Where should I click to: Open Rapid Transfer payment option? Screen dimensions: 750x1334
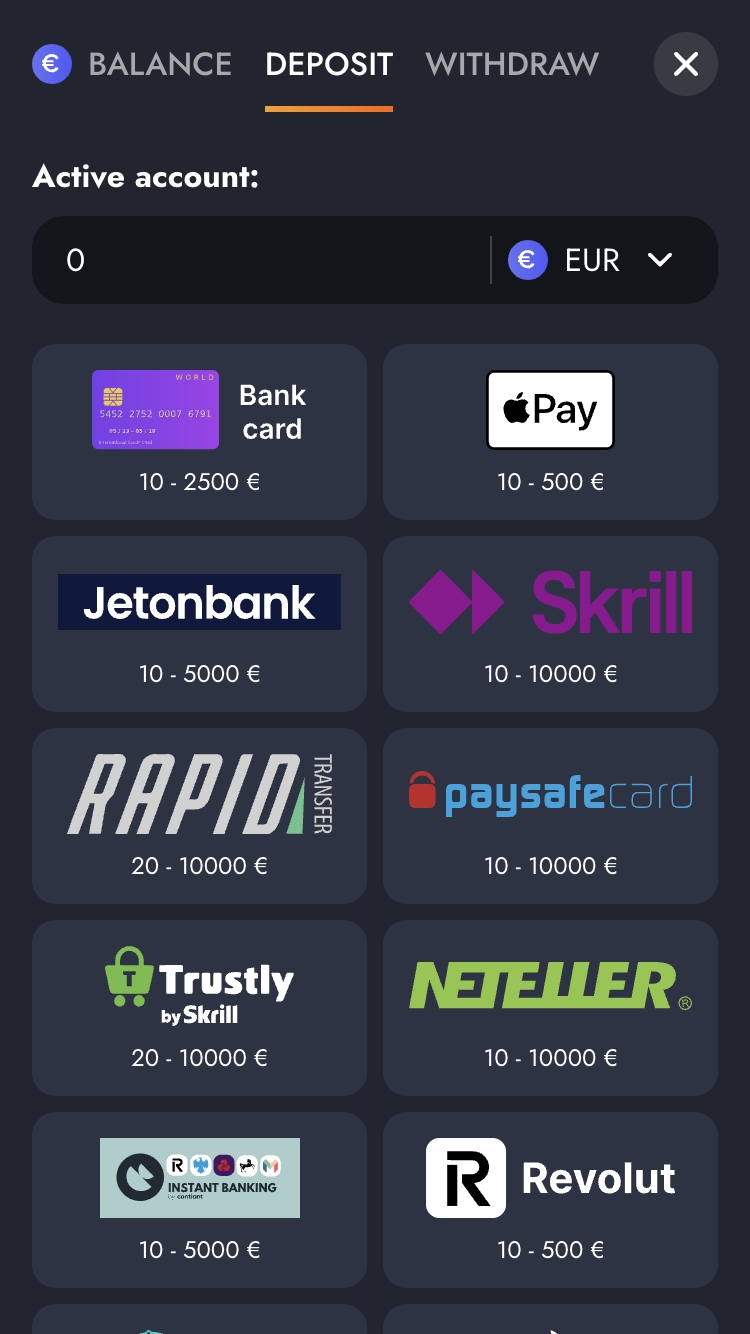tap(199, 815)
